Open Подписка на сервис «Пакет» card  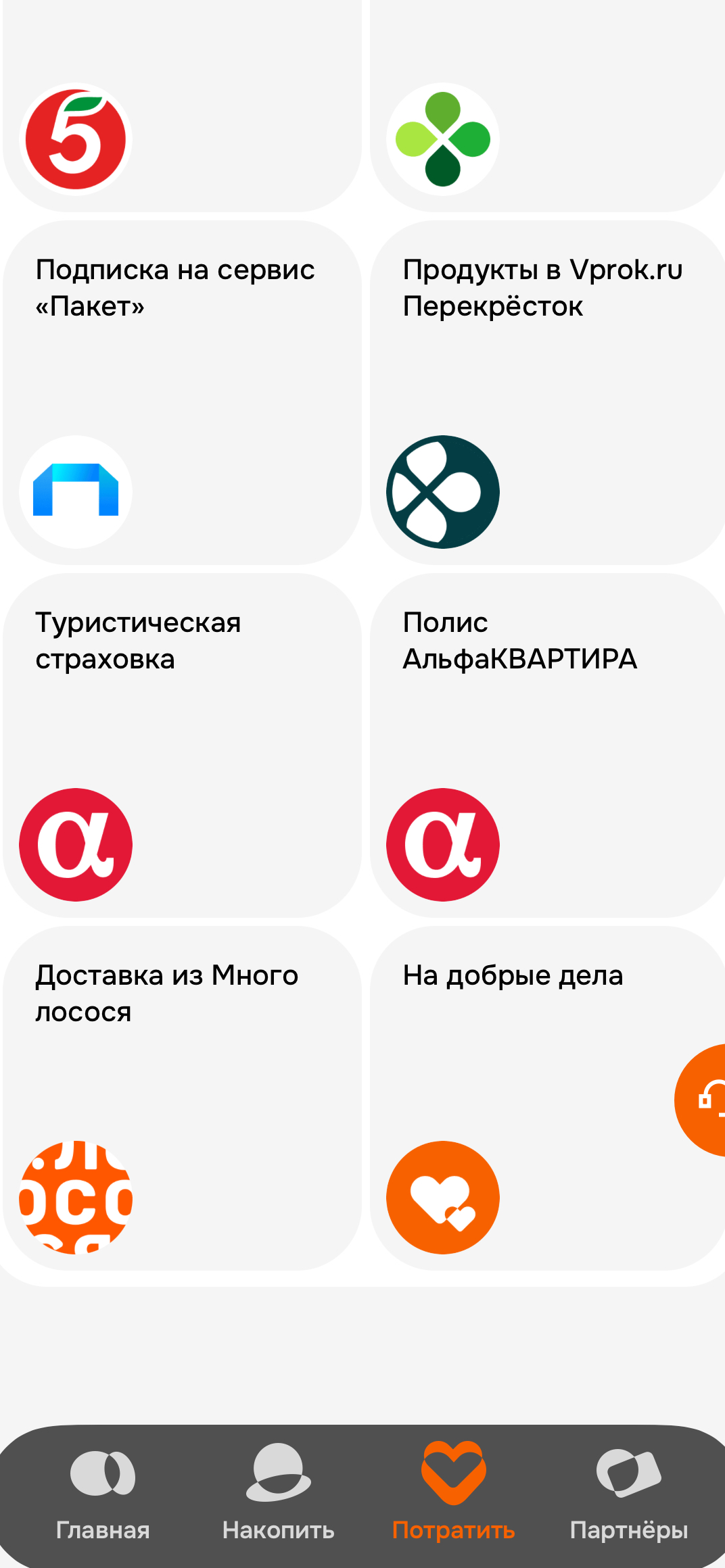click(x=182, y=393)
